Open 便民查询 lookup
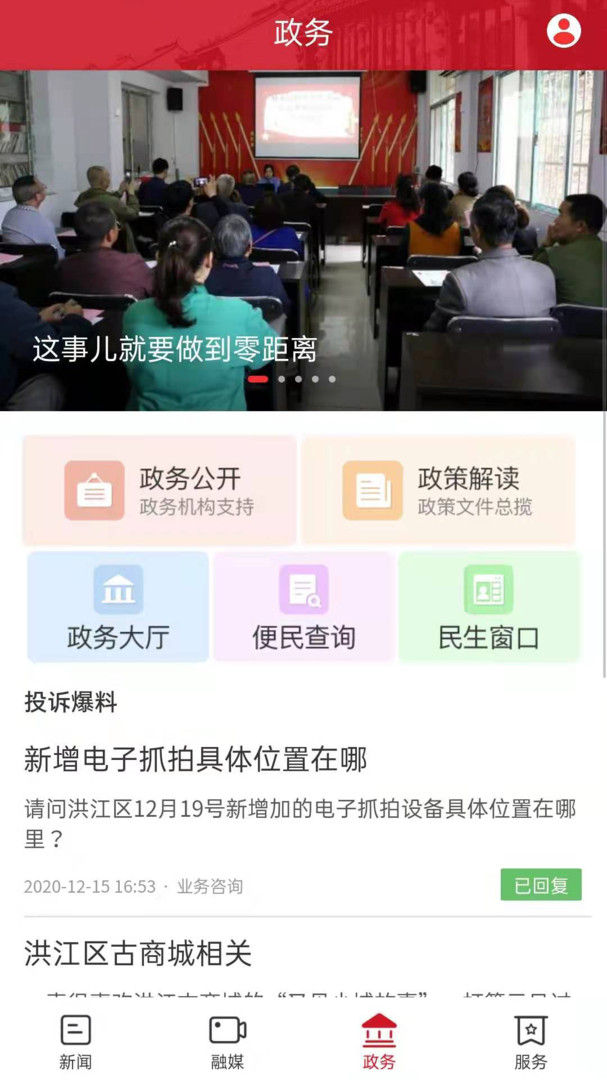The image size is (607, 1080). (x=303, y=607)
